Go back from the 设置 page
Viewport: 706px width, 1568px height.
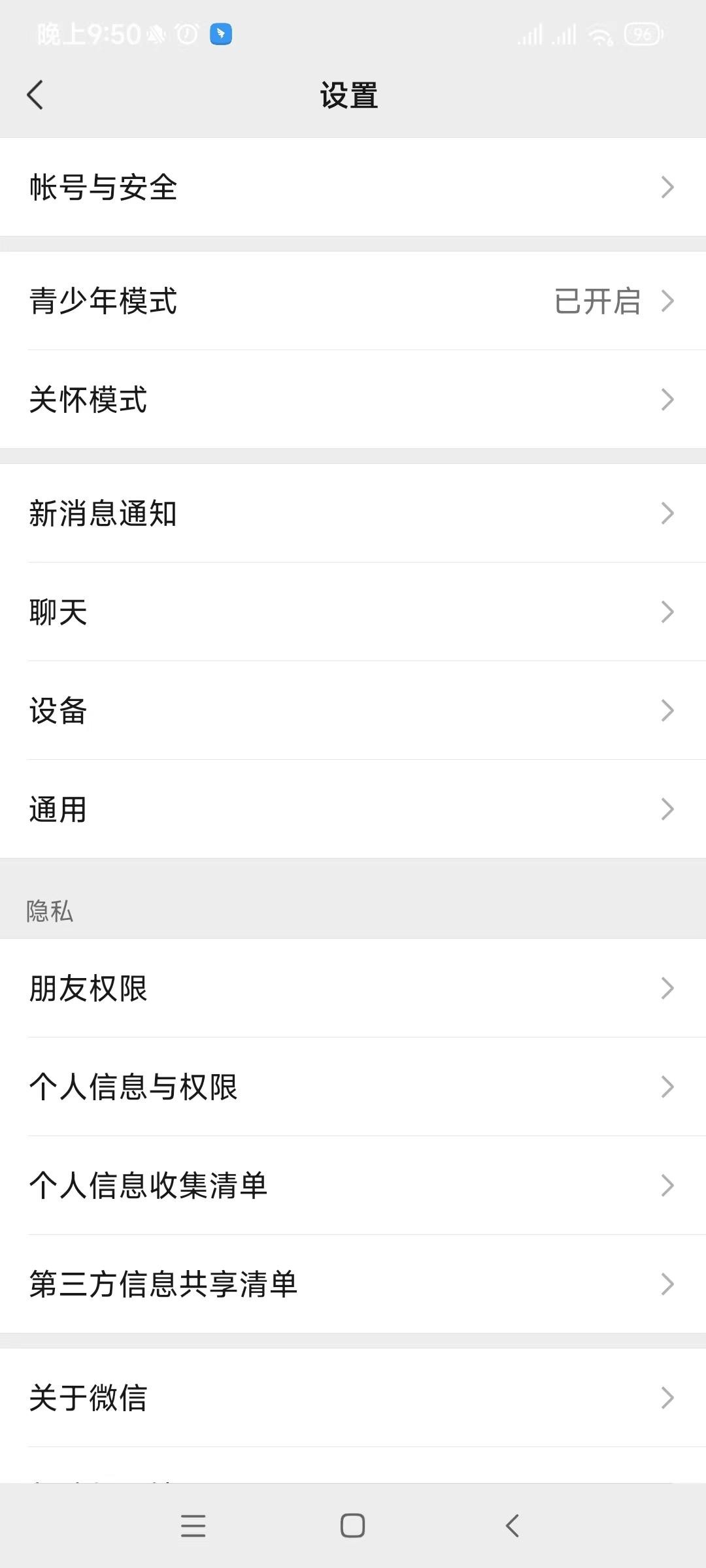[35, 95]
